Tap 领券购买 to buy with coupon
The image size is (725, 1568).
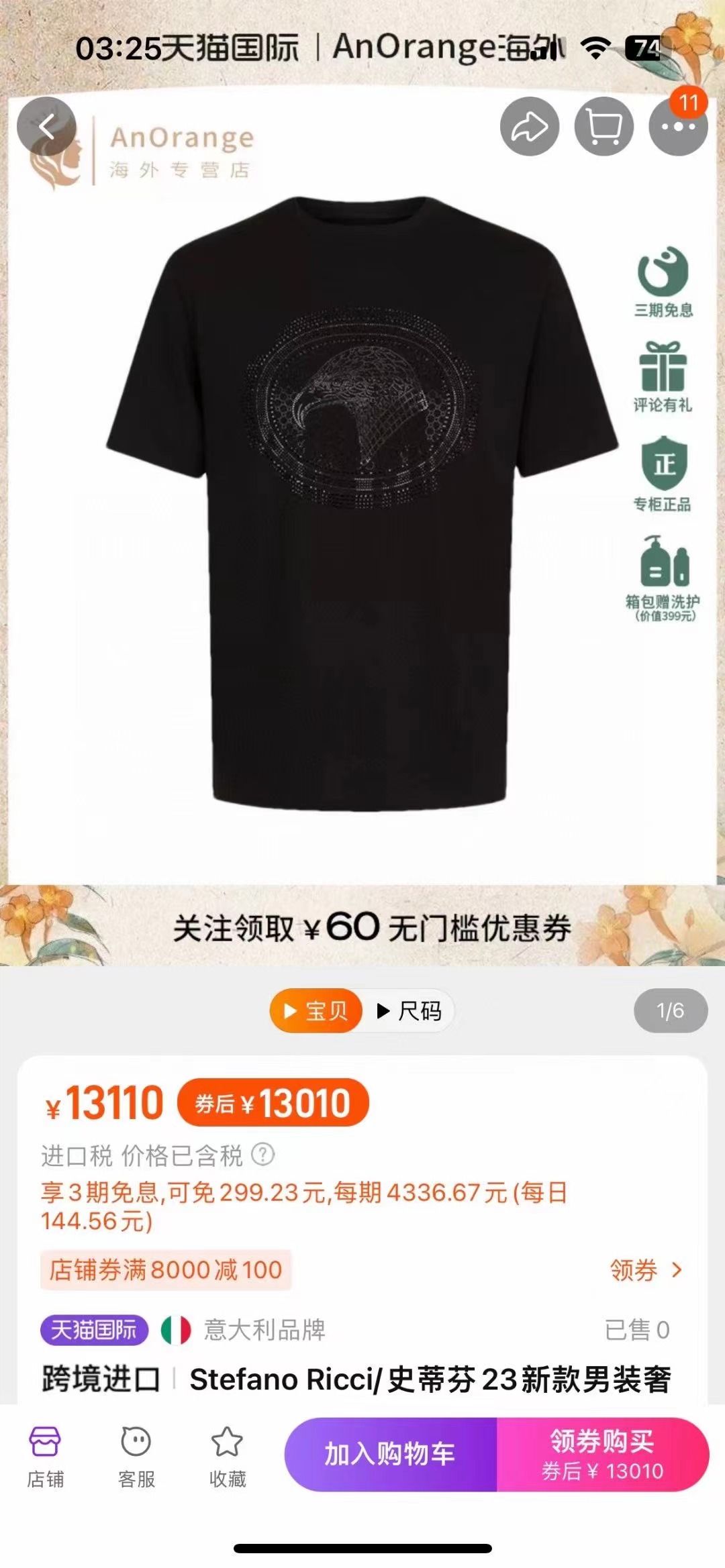(602, 1454)
